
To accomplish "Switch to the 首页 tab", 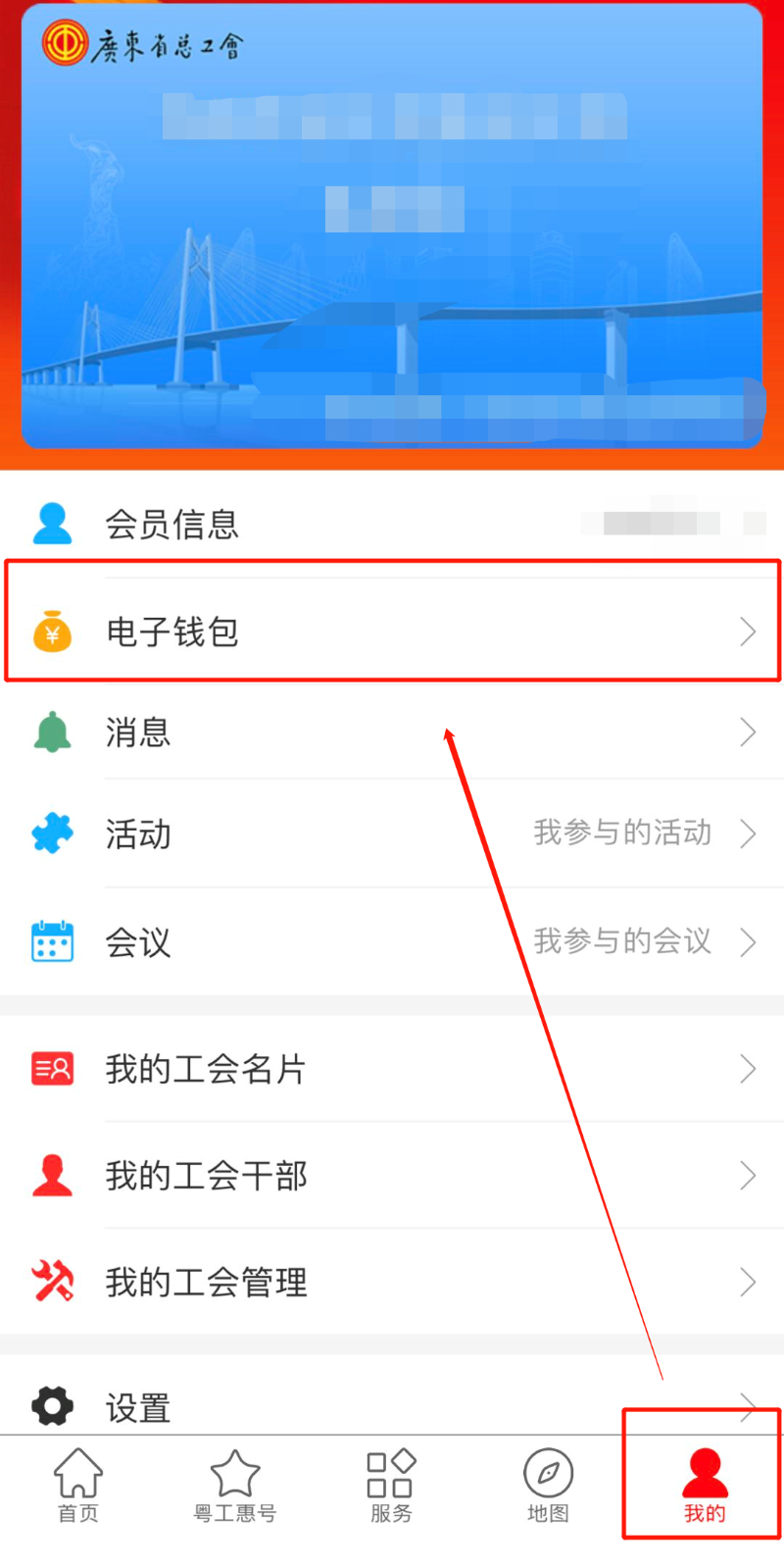I will 78,1485.
